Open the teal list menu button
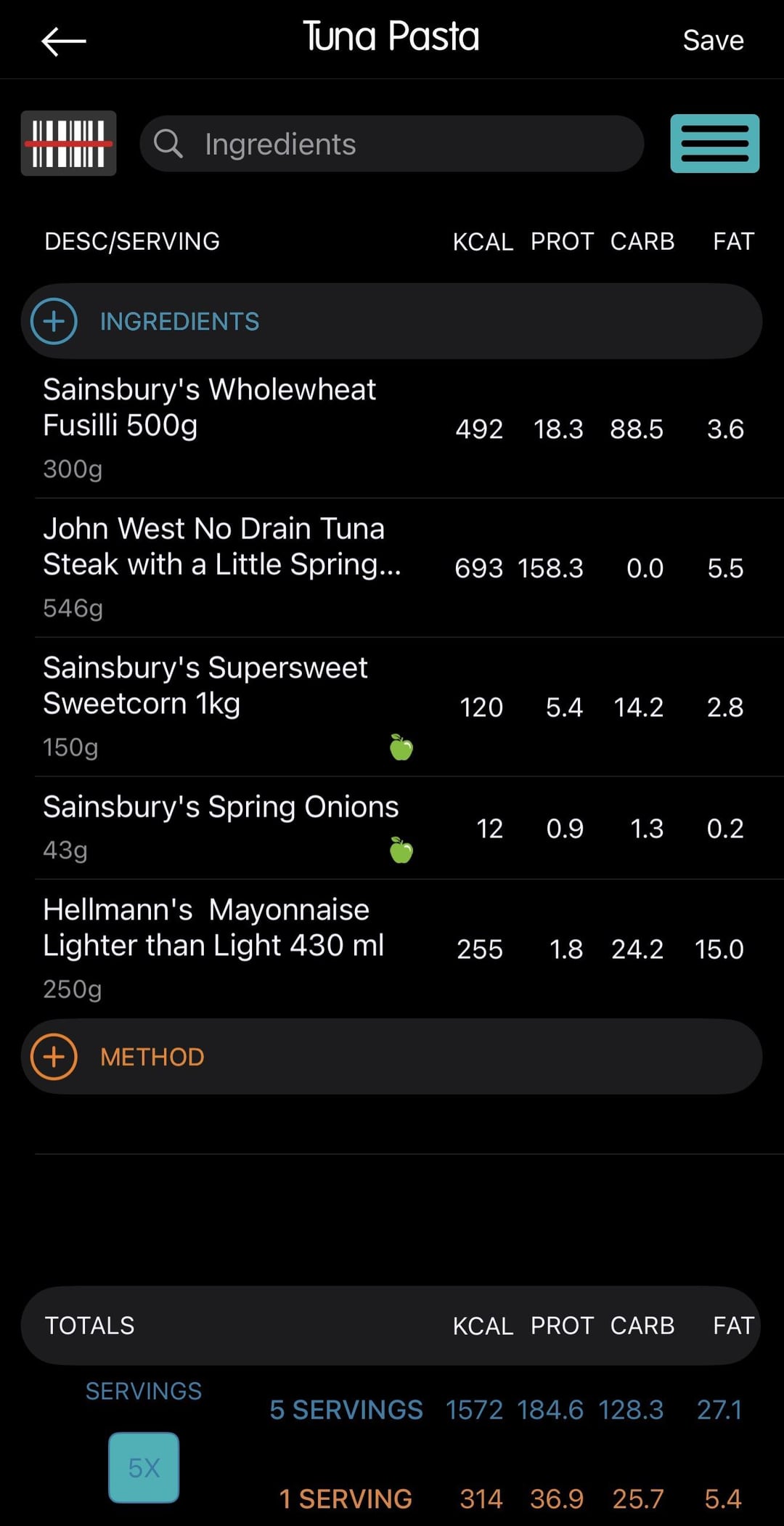This screenshot has width=784, height=1526. click(714, 143)
